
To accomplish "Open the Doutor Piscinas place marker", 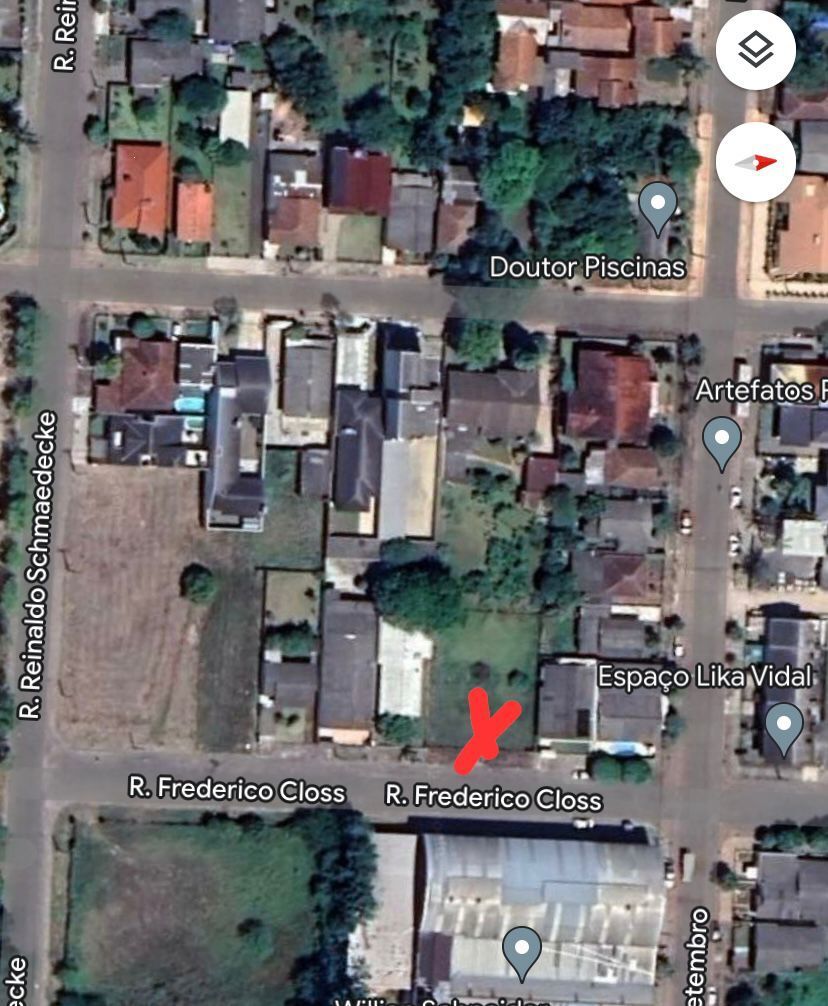I will [x=657, y=206].
